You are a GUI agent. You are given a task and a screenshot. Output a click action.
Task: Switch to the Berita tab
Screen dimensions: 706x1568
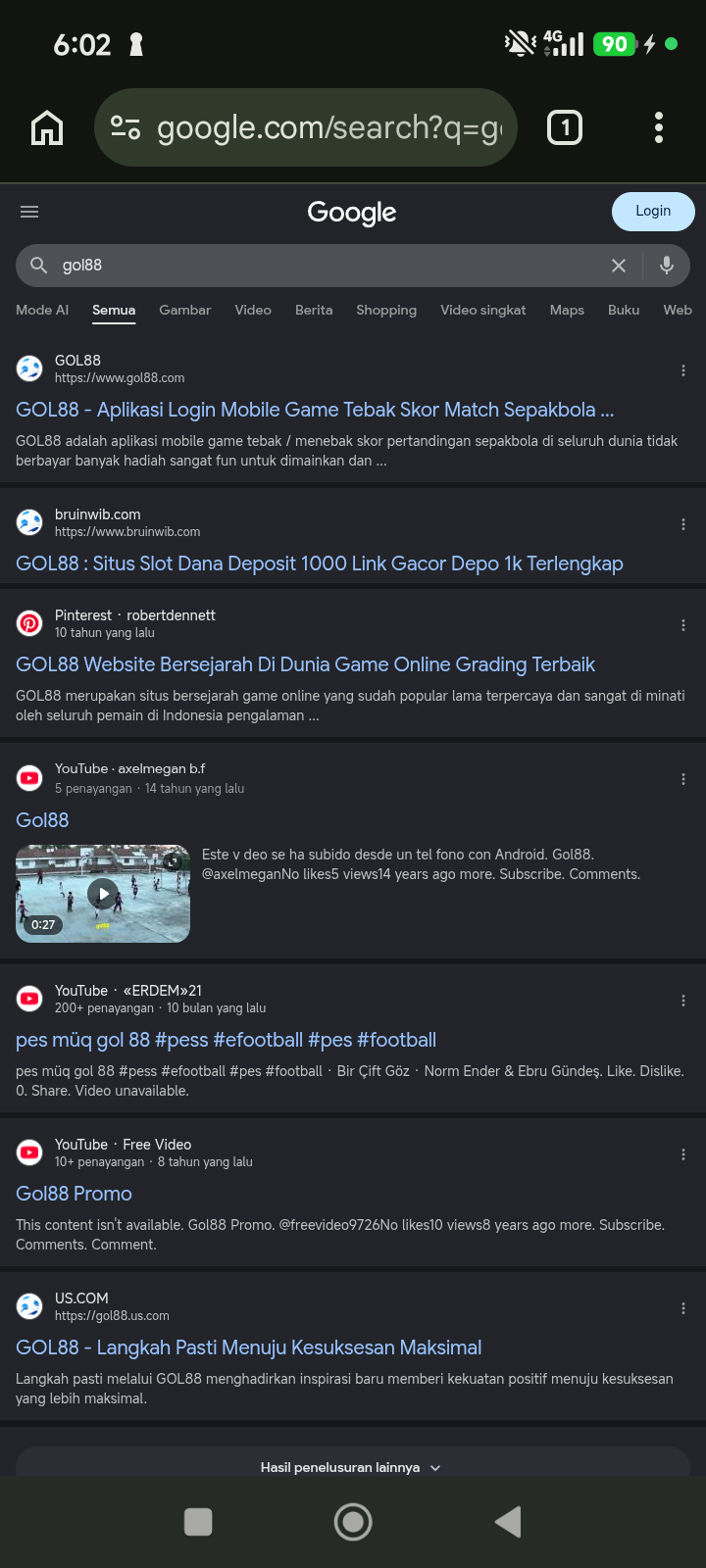[314, 310]
